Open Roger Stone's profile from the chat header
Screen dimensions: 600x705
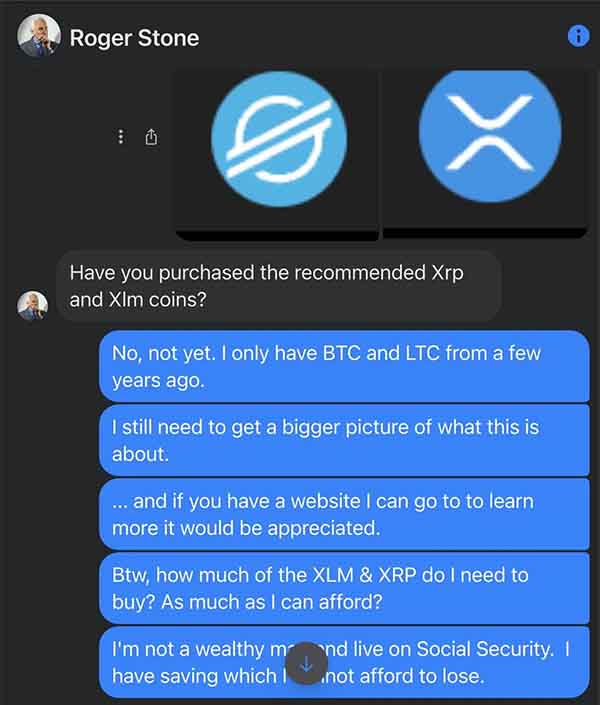coord(134,38)
